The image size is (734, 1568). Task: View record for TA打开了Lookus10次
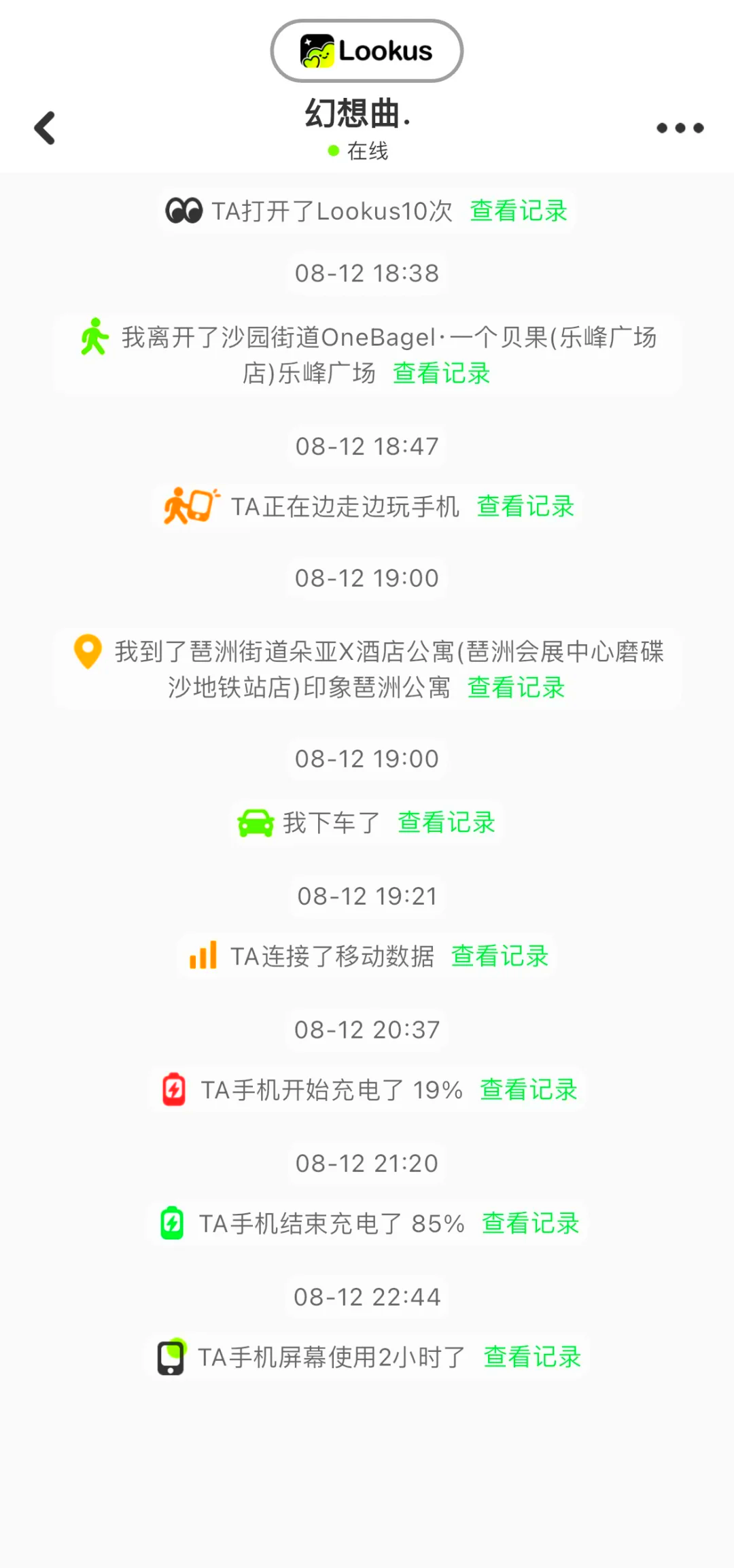(x=519, y=211)
